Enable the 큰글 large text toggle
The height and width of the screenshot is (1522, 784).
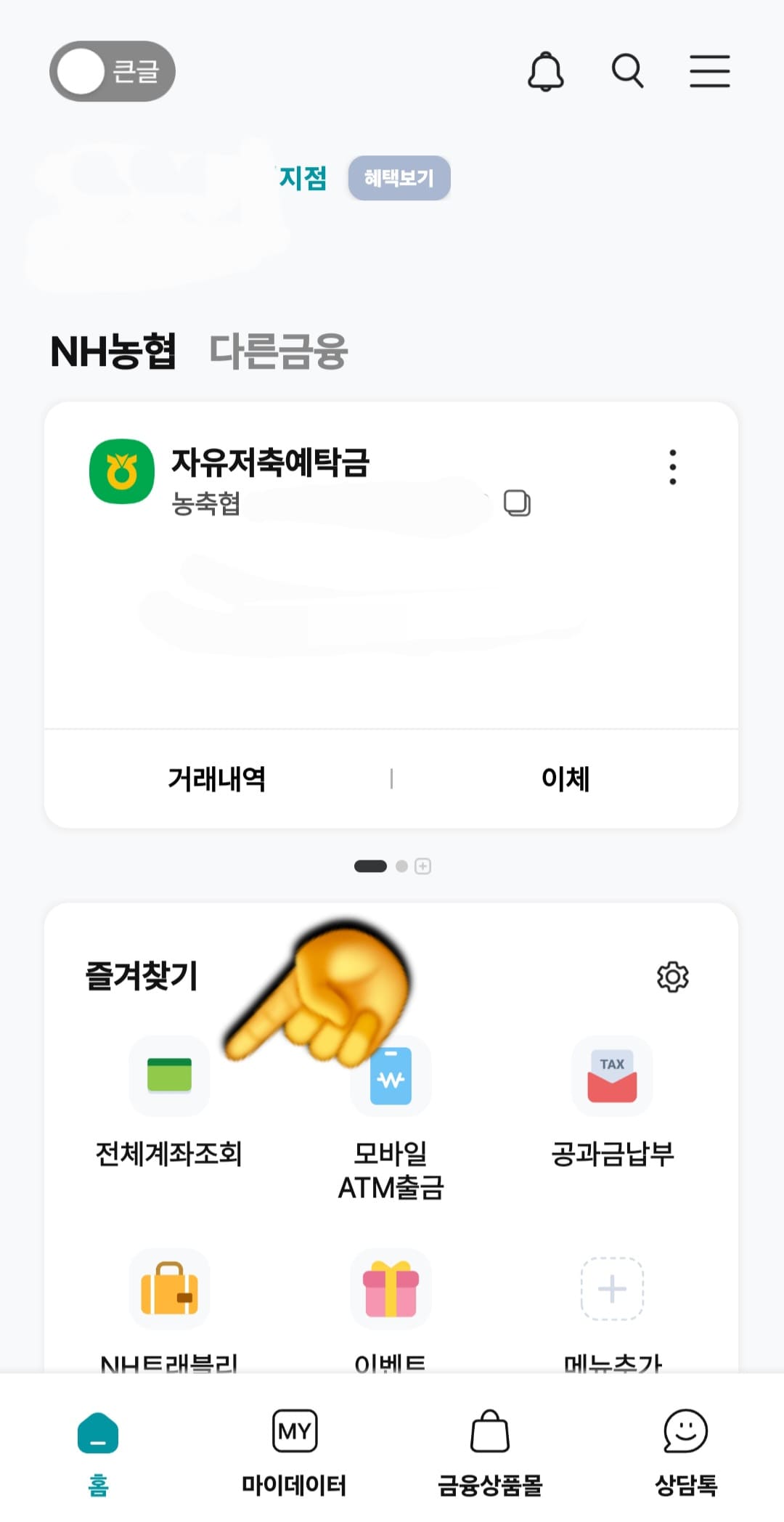click(x=110, y=71)
